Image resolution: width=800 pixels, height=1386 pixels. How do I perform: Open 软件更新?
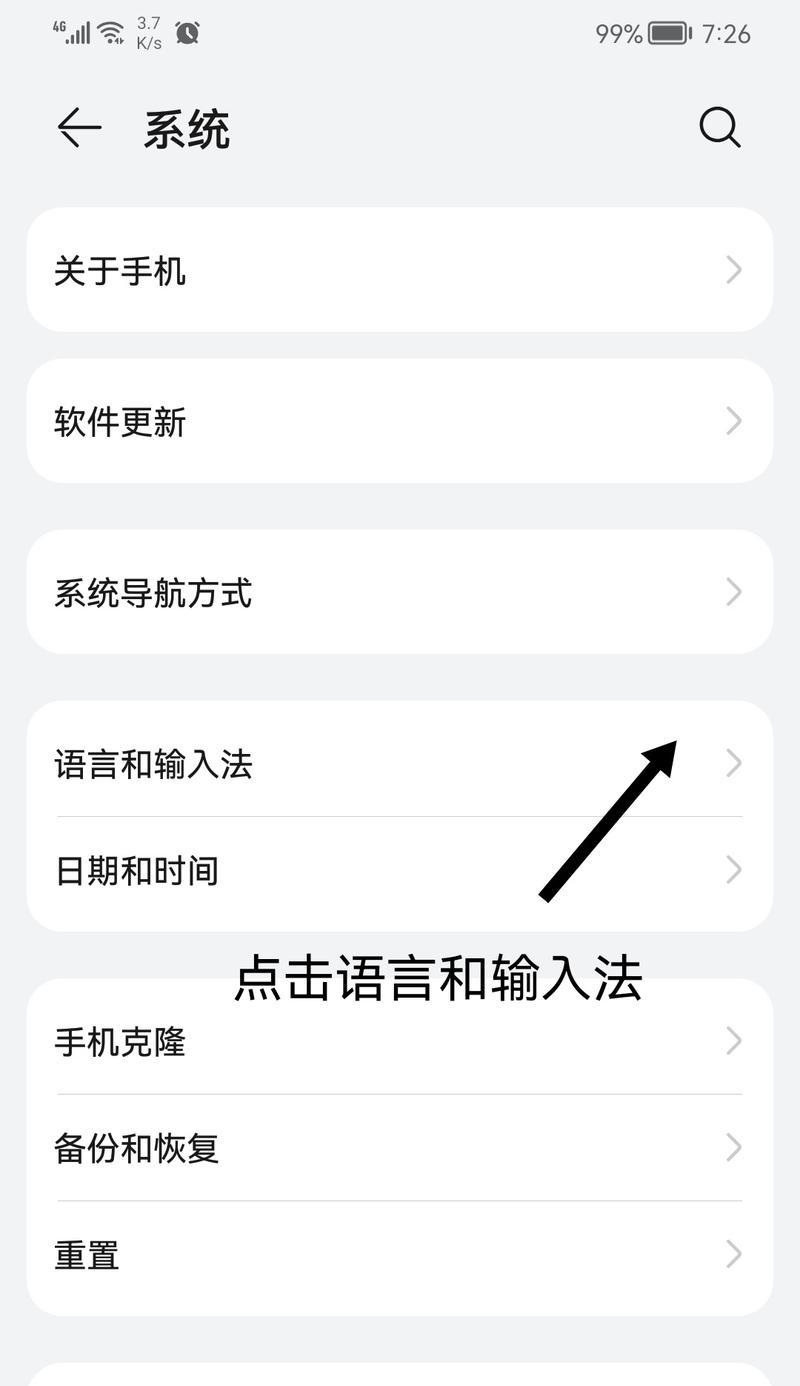click(x=400, y=421)
